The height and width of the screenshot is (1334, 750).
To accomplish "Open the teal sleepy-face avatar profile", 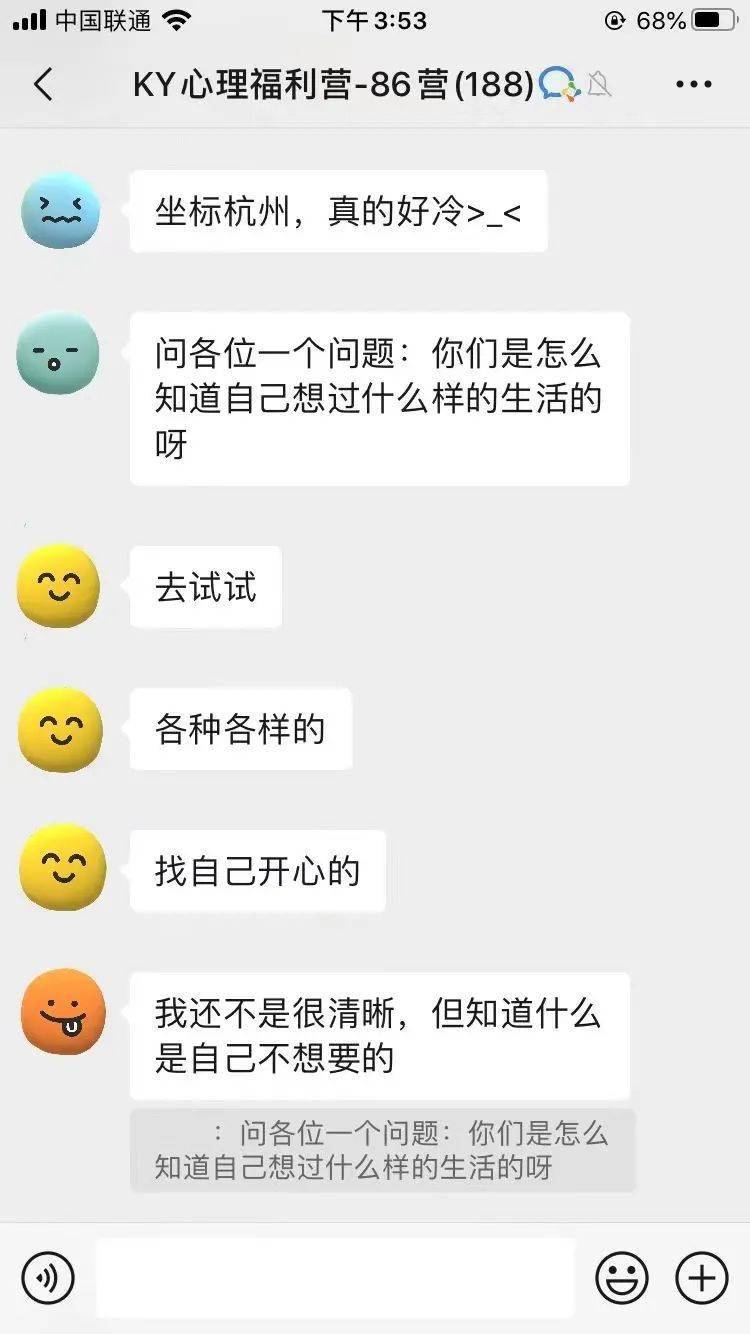I will (57, 353).
